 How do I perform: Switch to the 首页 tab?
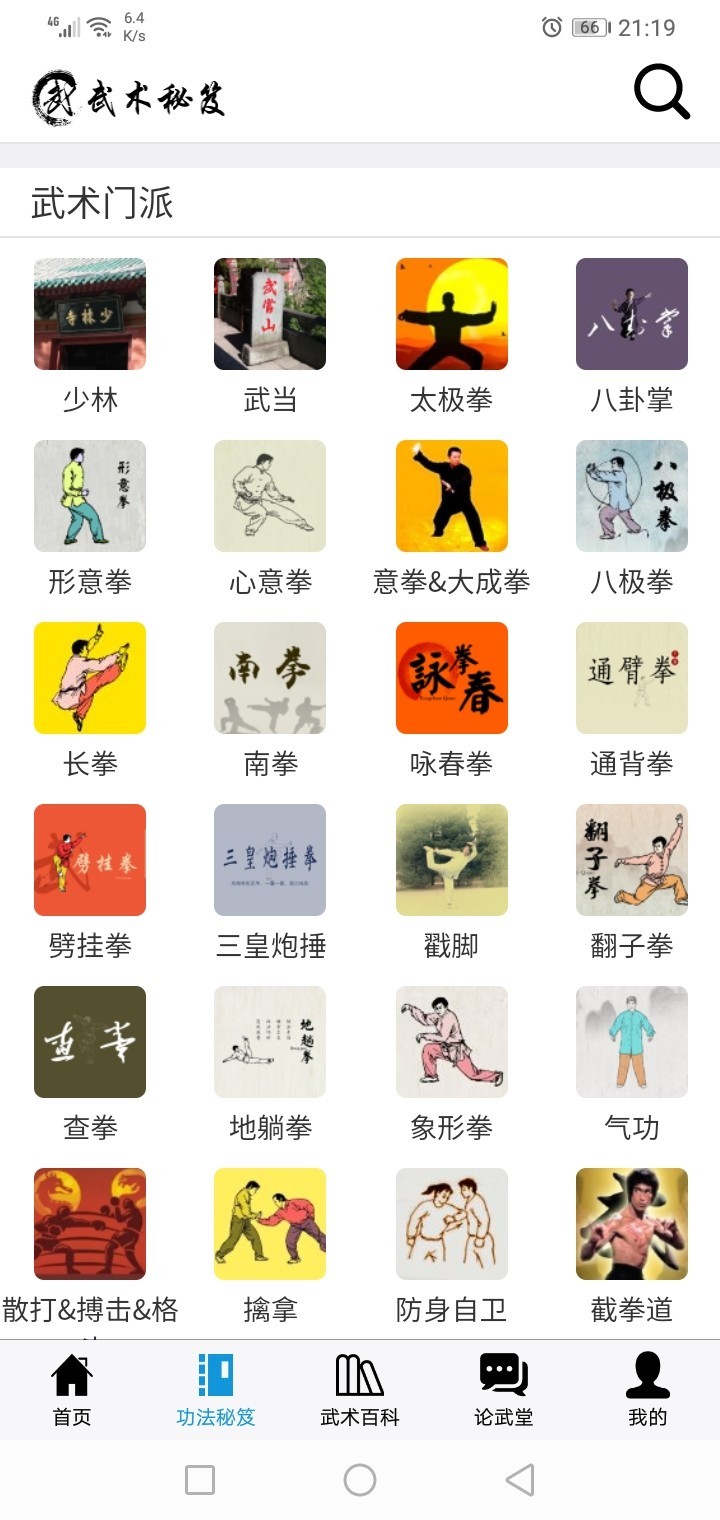coord(72,1390)
